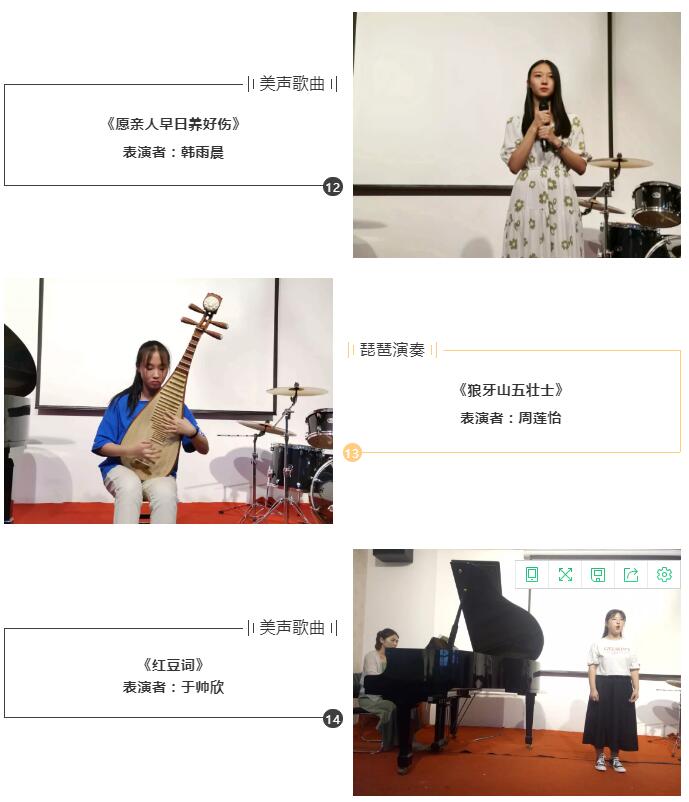Send the image to phone
The height and width of the screenshot is (802, 689).
click(532, 574)
